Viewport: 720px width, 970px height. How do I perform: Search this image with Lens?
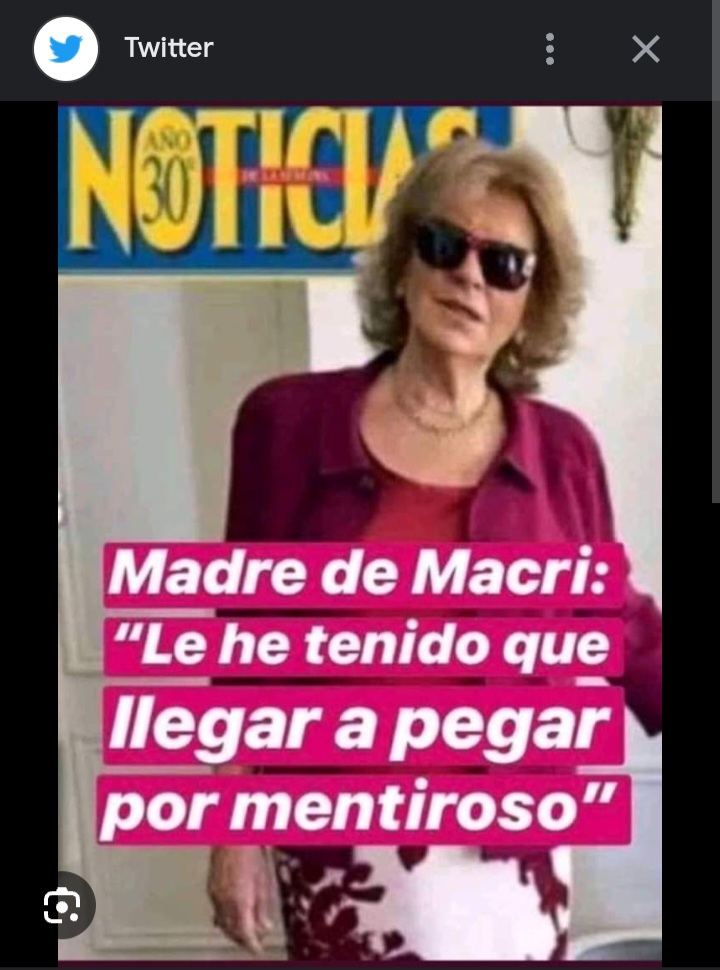pos(62,905)
